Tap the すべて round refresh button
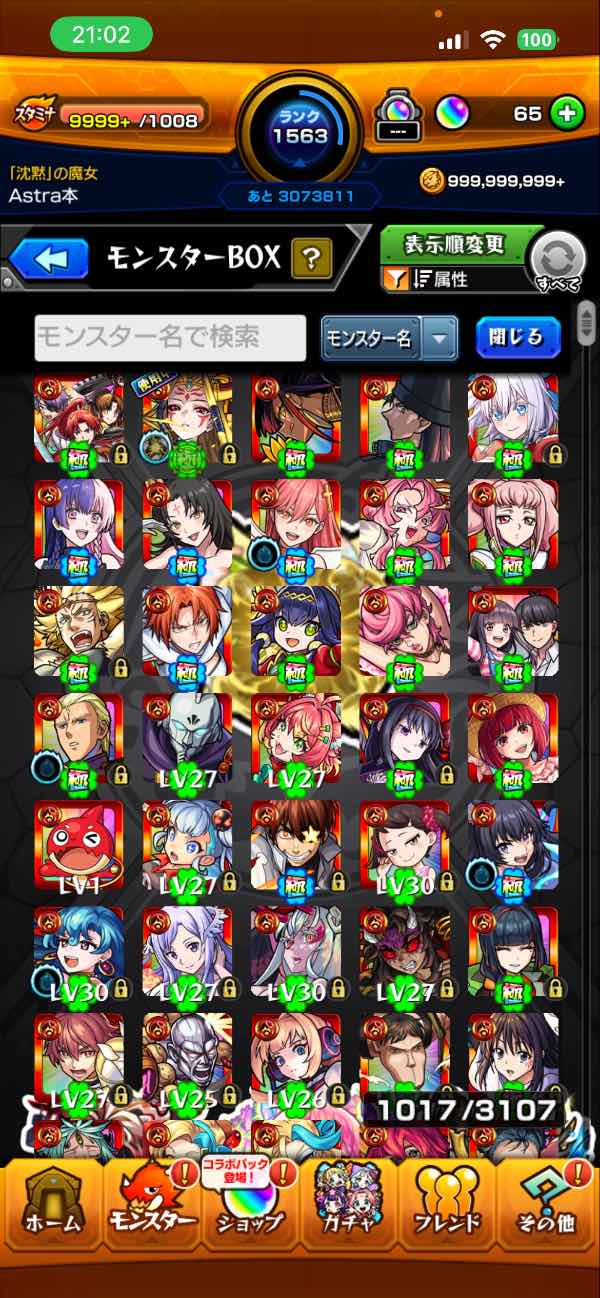600x1298 pixels. coord(558,260)
